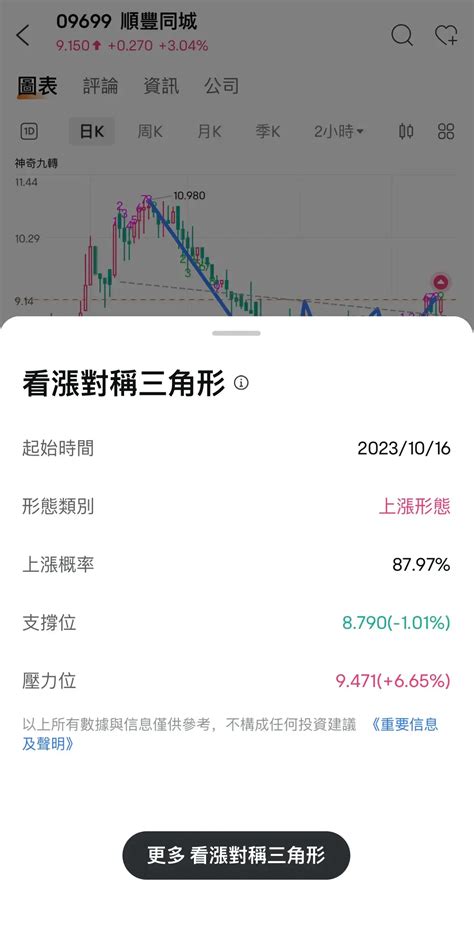474x950 pixels.
Task: Expand the 2小時 interval dropdown
Action: click(339, 131)
